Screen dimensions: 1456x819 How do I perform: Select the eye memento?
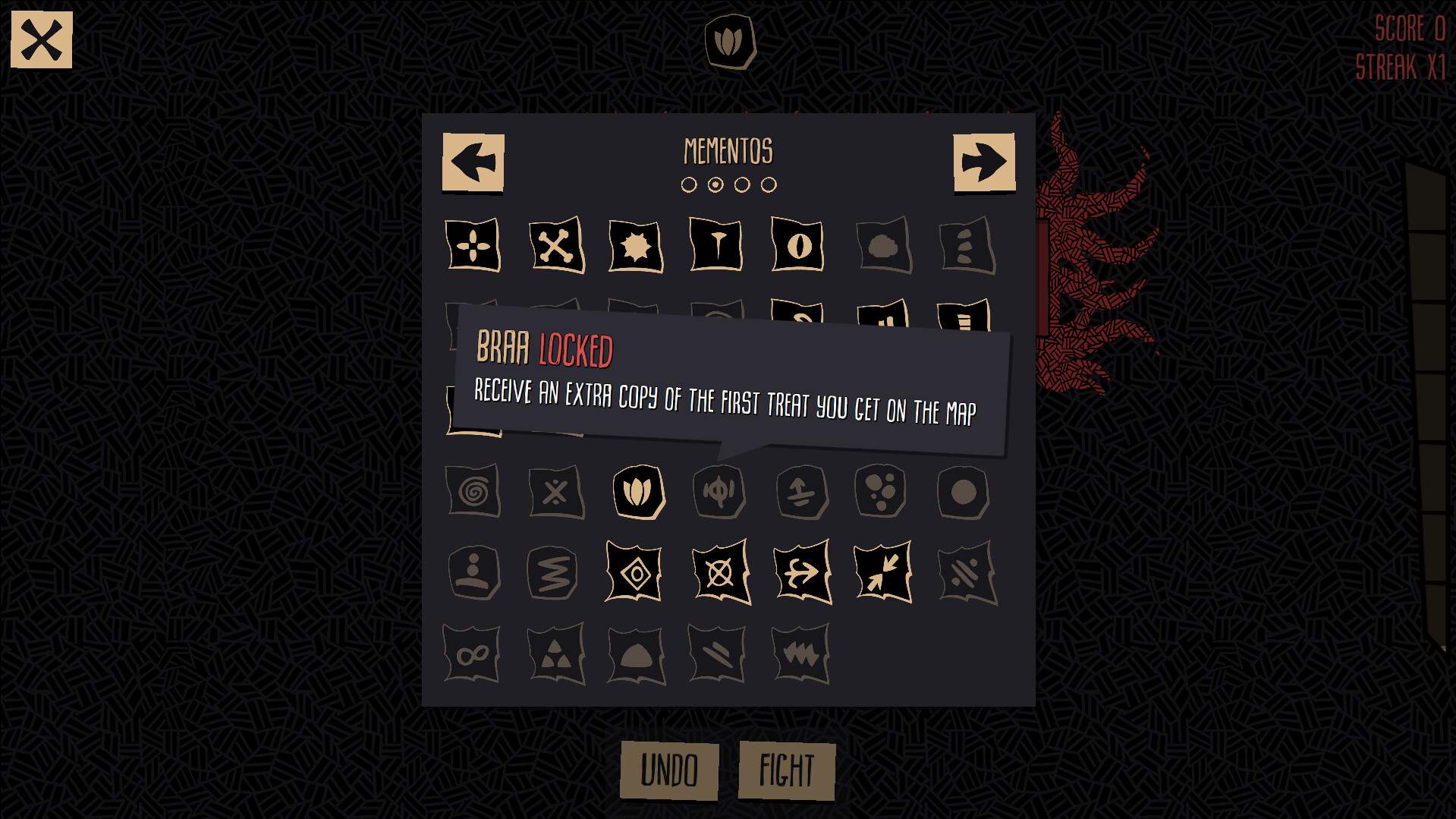(797, 244)
